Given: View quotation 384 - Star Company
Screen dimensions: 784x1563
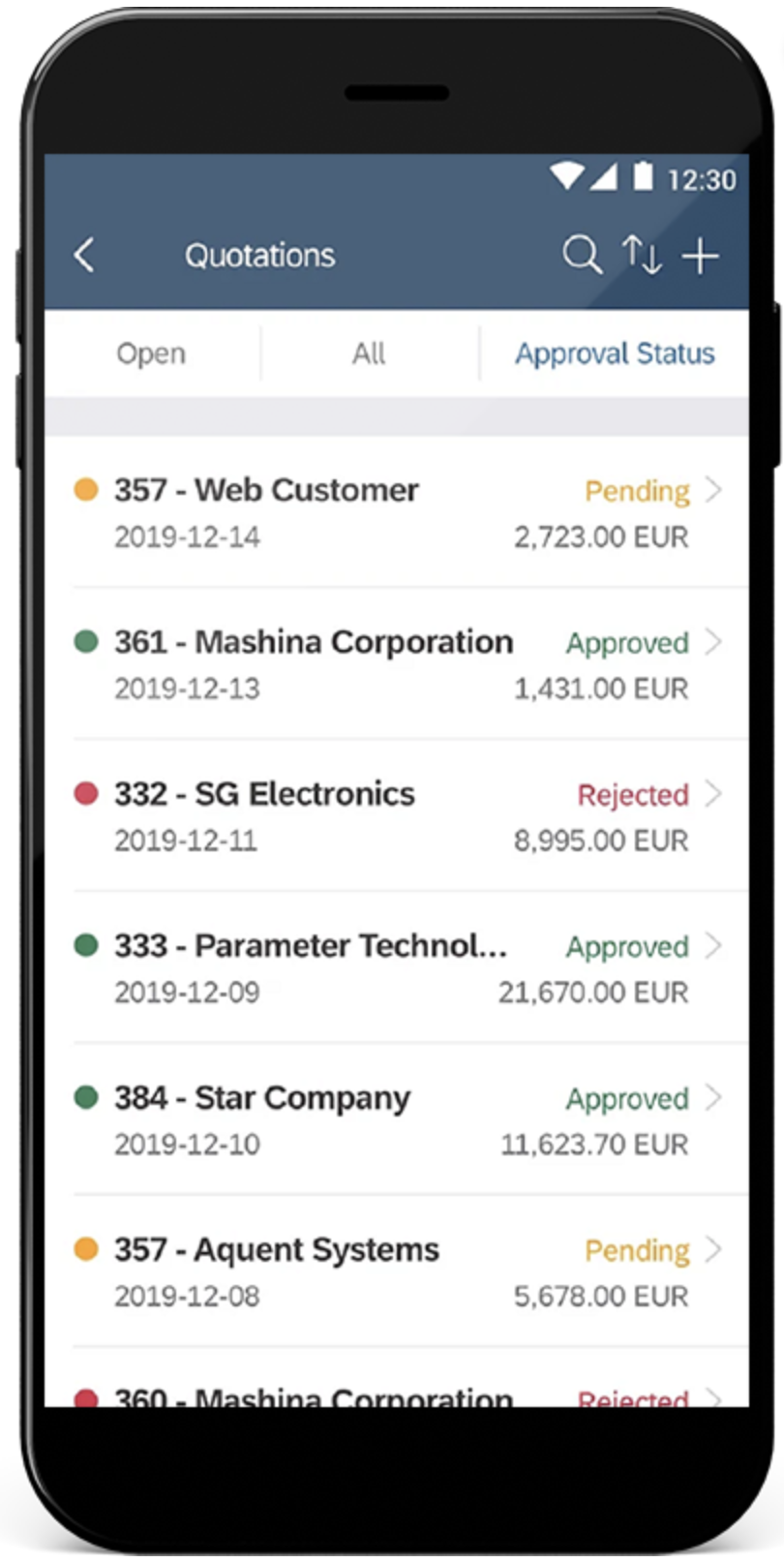Looking at the screenshot, I should coord(397,1120).
